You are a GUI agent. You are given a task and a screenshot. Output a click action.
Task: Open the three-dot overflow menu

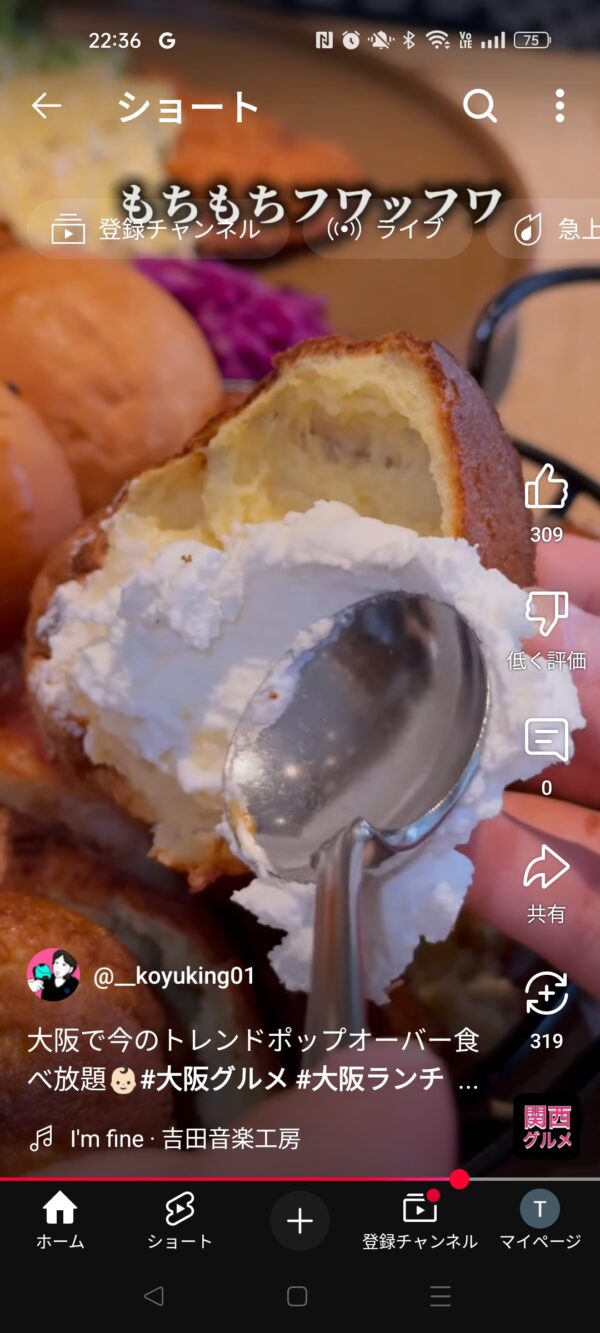pyautogui.click(x=559, y=106)
